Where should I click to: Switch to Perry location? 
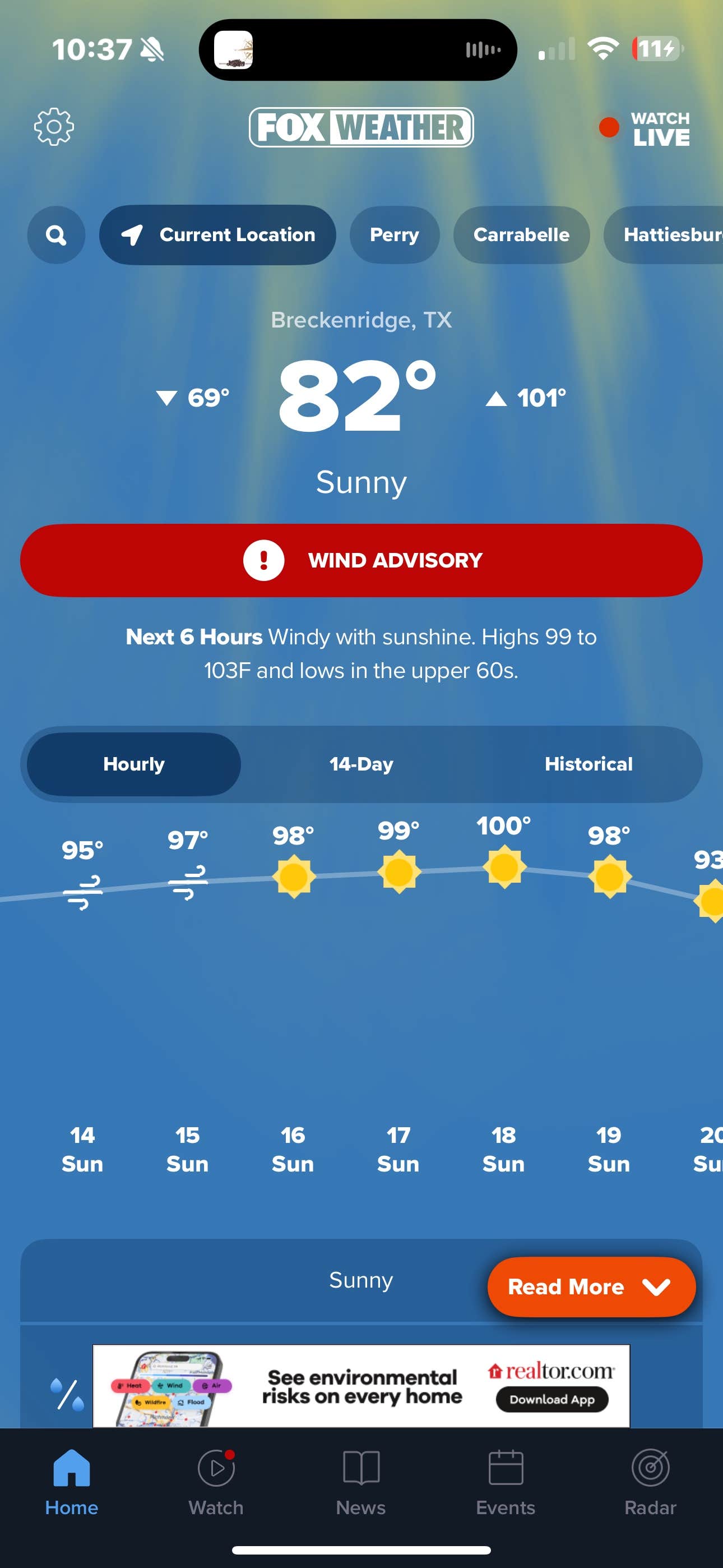tap(395, 235)
